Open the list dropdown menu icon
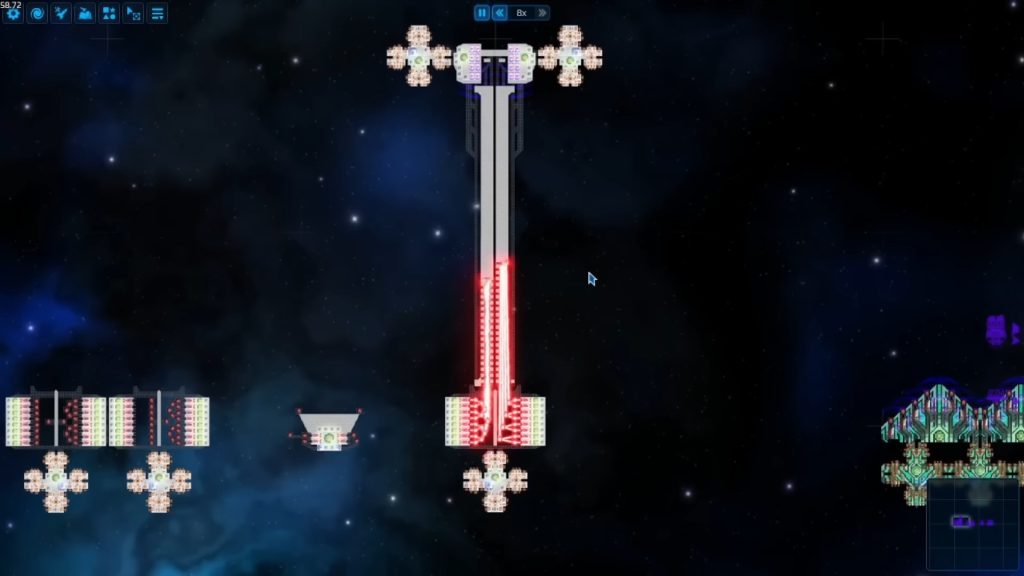The width and height of the screenshot is (1024, 576). tap(157, 14)
